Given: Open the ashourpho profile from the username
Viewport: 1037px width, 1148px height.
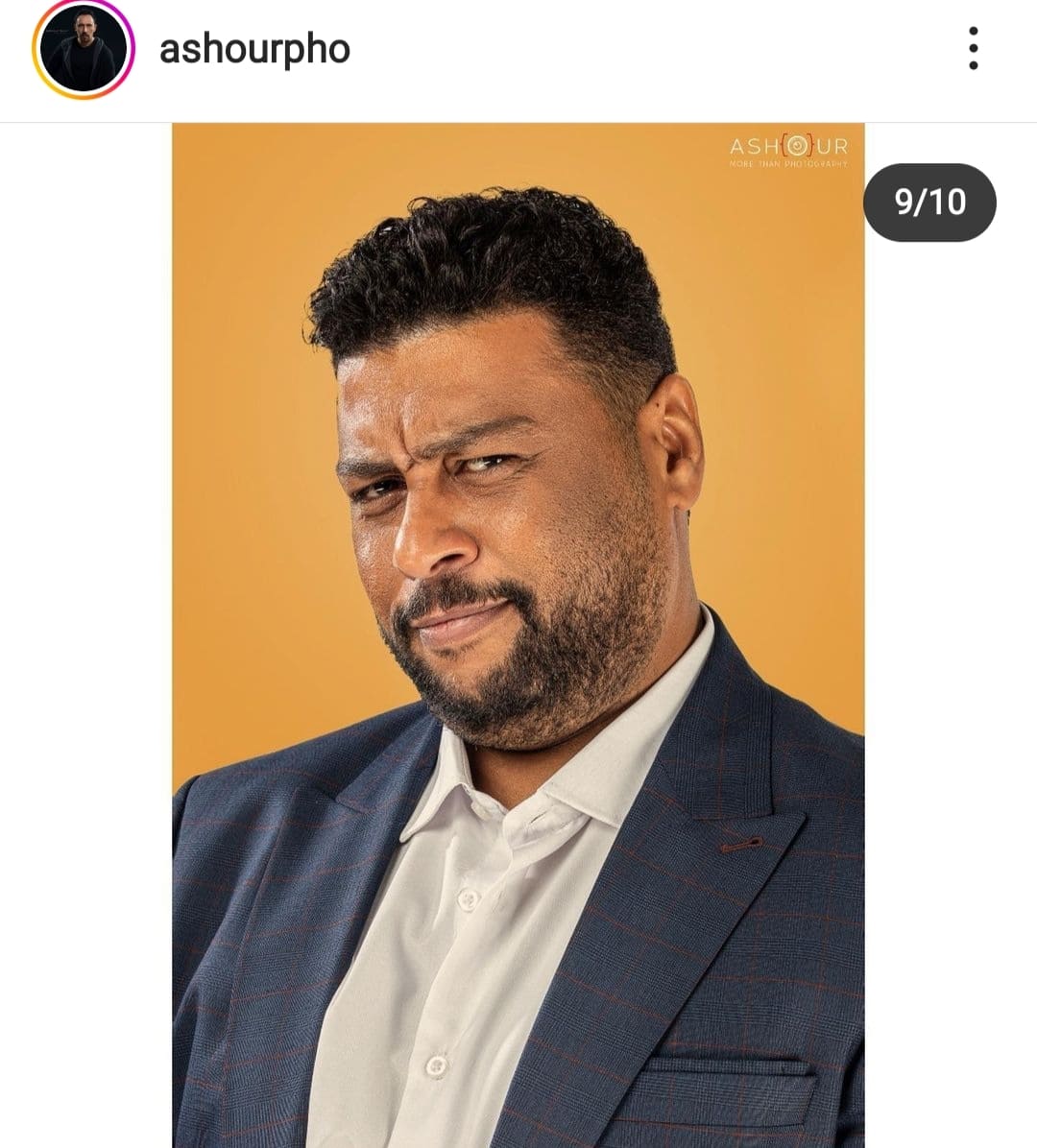Looking at the screenshot, I should 254,50.
